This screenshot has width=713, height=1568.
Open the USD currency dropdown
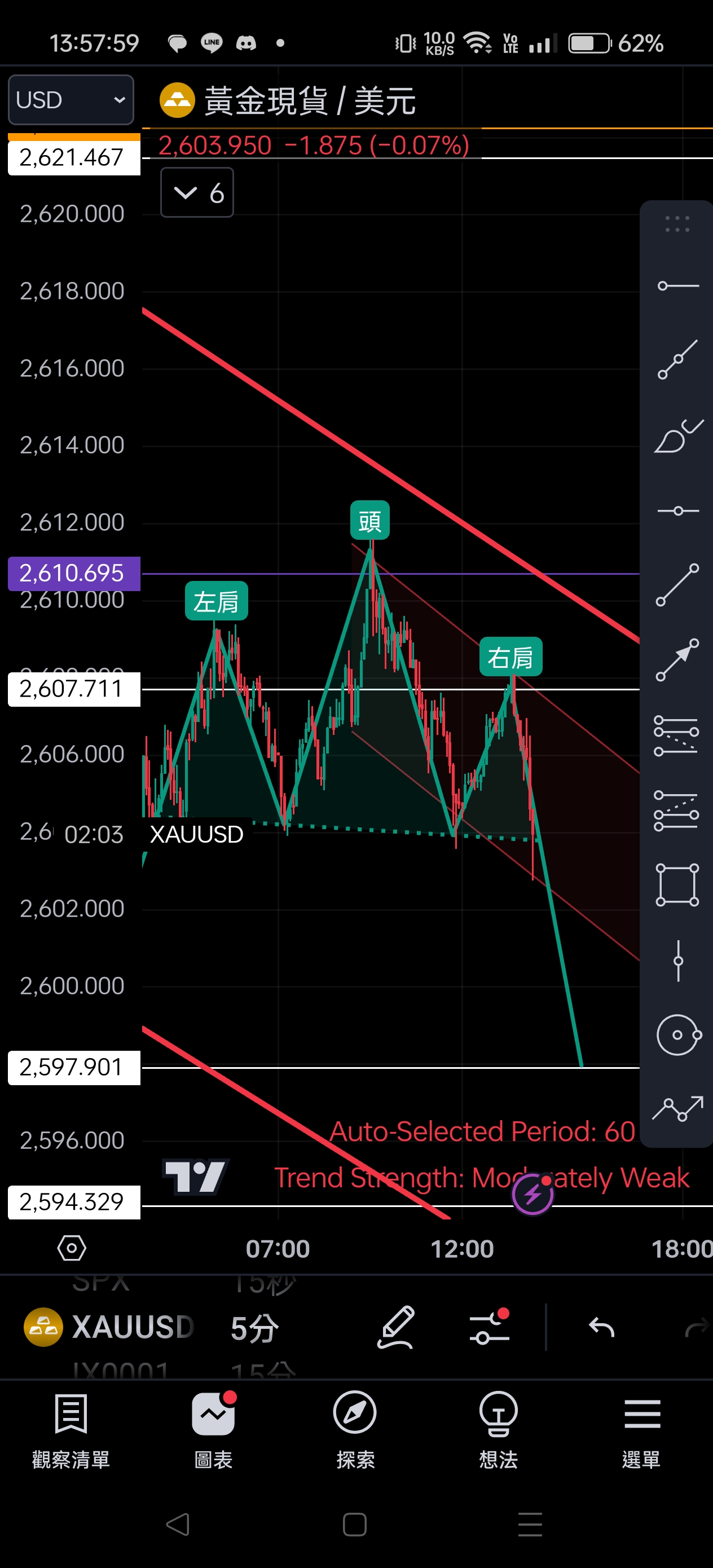(71, 100)
